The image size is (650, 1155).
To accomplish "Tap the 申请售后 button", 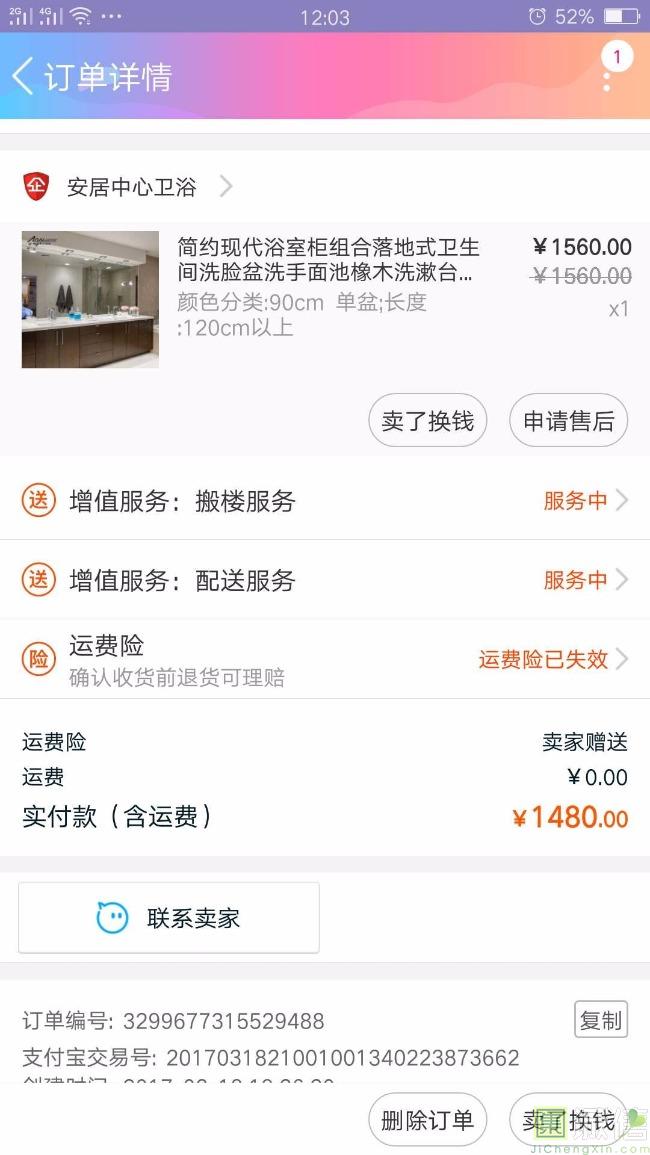I will click(568, 421).
